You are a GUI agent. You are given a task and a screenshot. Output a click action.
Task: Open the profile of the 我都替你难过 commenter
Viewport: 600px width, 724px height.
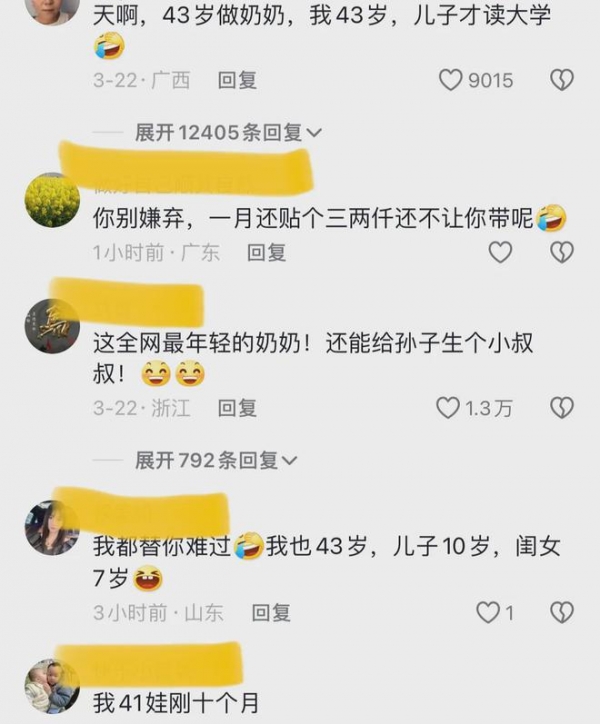click(x=52, y=527)
